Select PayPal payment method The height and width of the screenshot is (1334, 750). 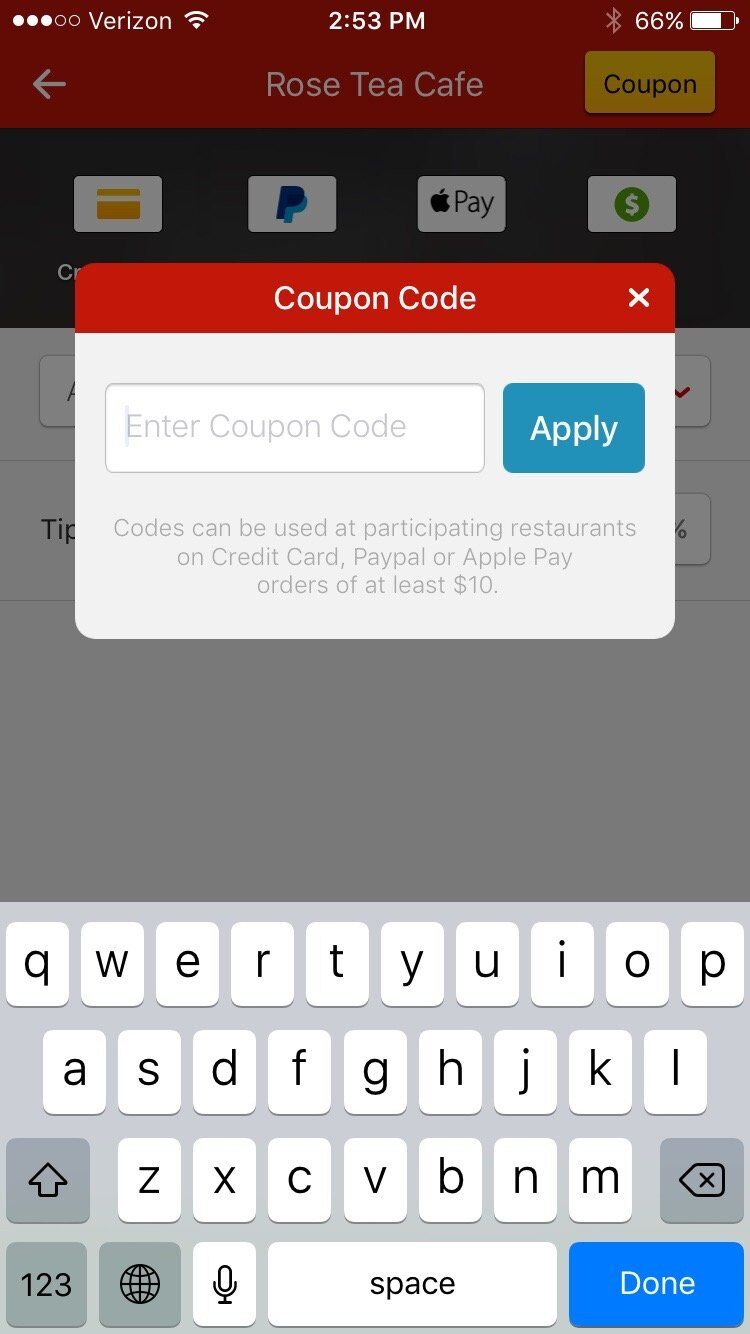(x=292, y=205)
